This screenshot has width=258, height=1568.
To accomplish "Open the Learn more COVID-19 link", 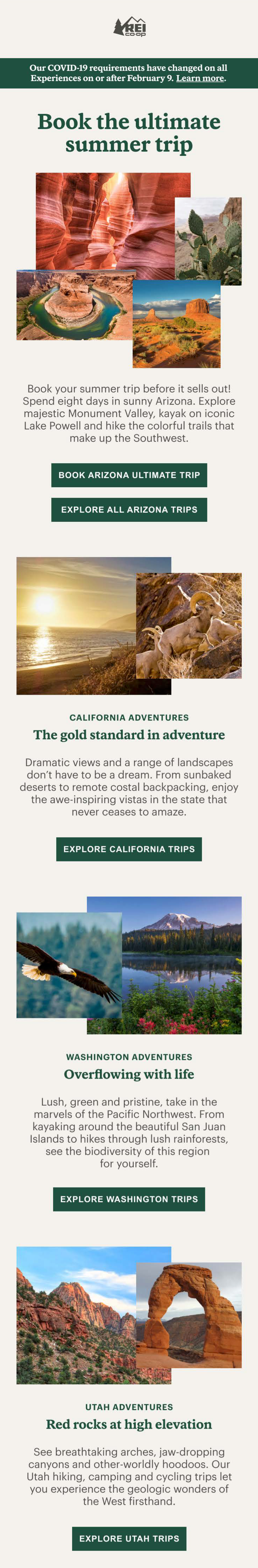I will (200, 78).
